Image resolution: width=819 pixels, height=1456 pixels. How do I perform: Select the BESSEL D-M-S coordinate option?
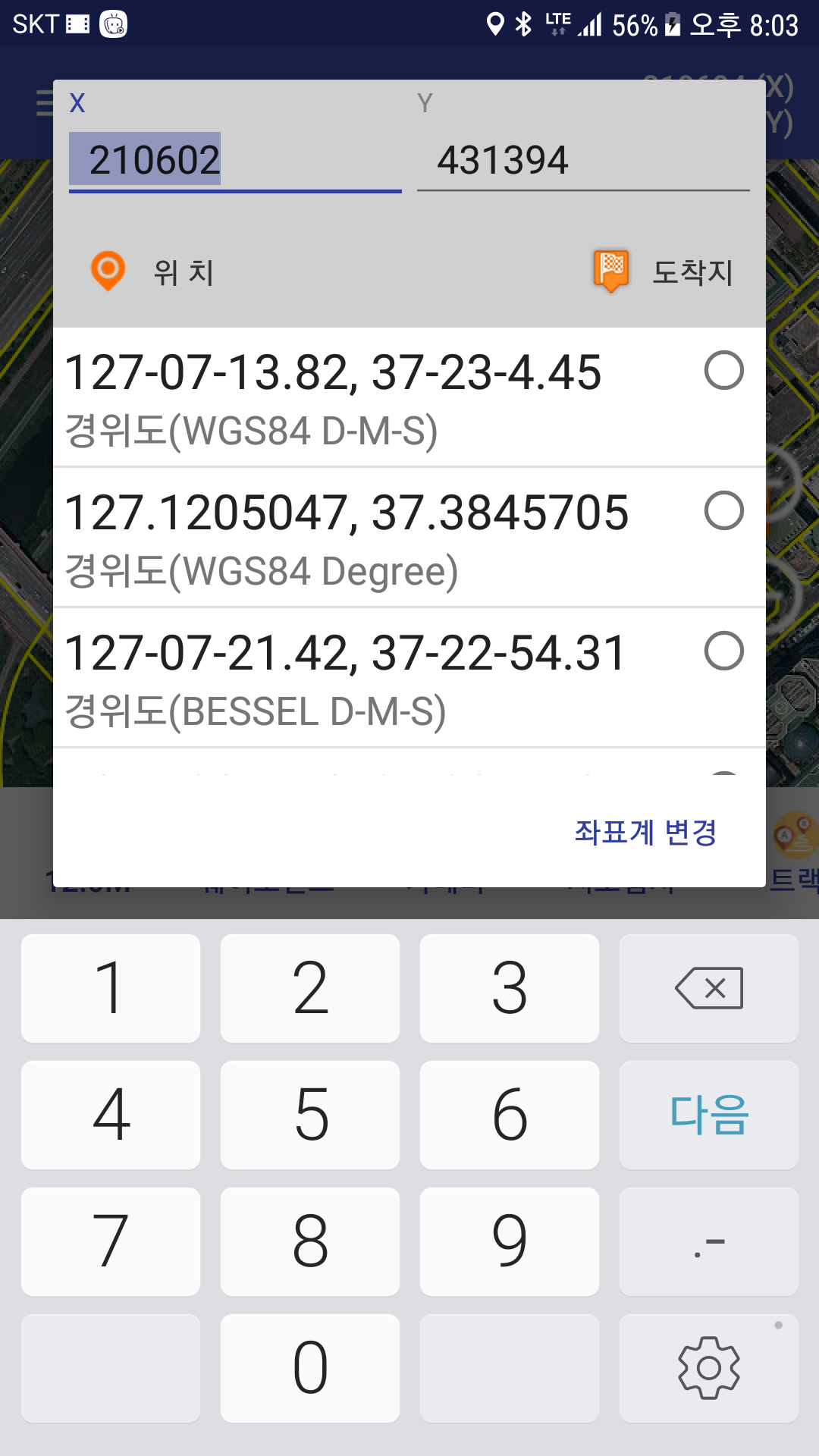click(x=409, y=679)
